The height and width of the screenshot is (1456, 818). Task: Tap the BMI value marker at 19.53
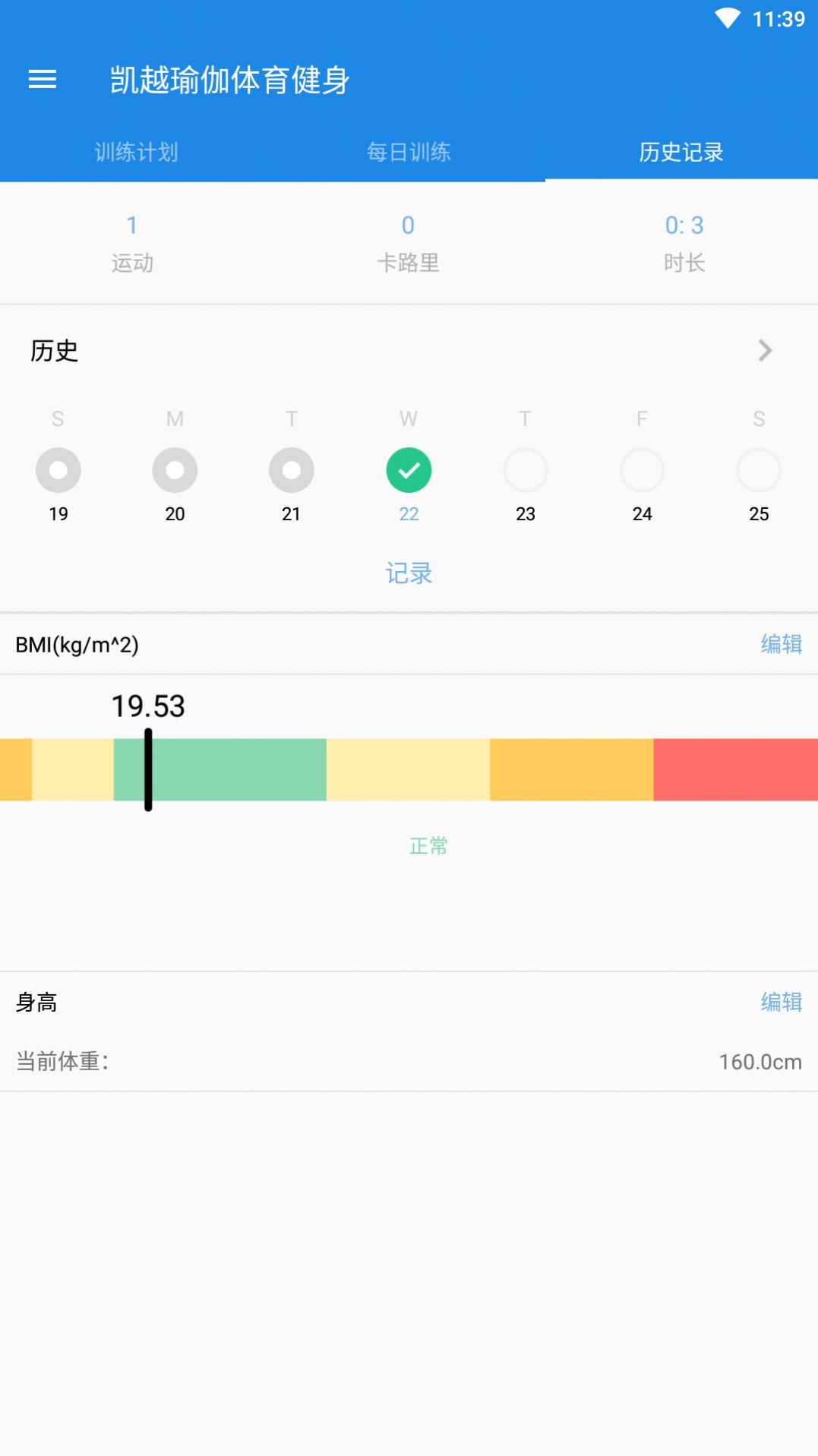click(148, 770)
